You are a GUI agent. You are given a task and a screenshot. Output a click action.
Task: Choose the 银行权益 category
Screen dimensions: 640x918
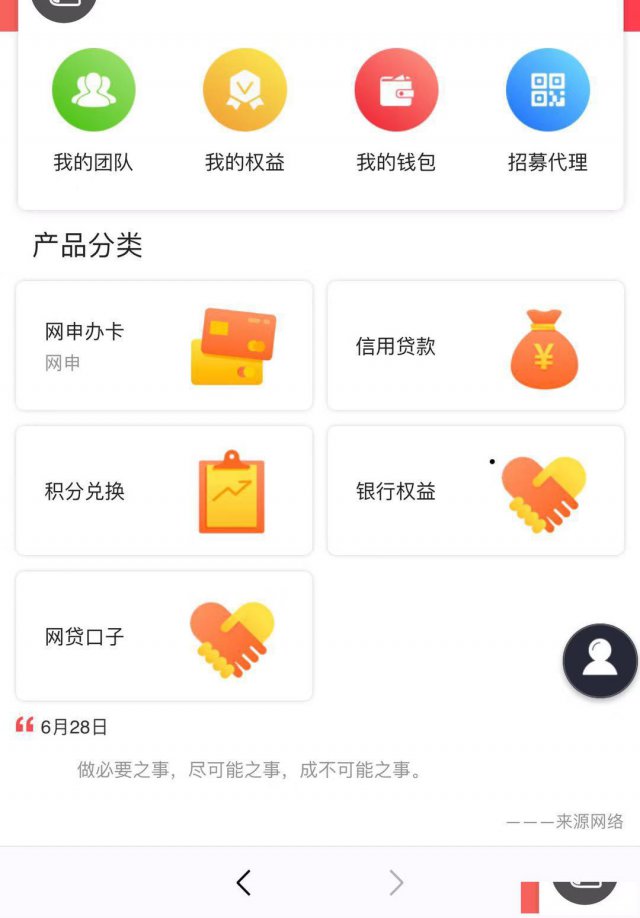(476, 491)
